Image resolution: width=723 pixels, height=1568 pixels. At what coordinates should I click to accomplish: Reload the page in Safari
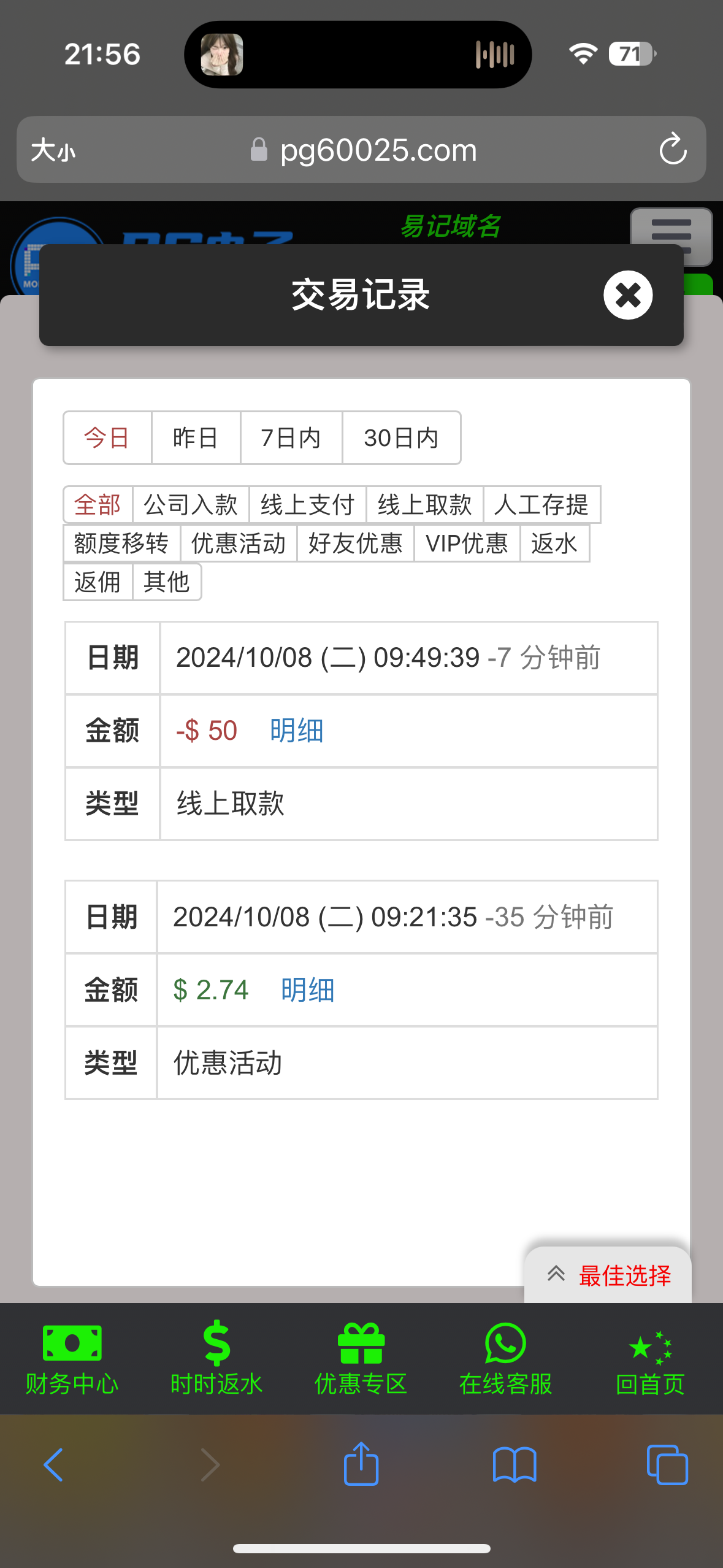(673, 149)
